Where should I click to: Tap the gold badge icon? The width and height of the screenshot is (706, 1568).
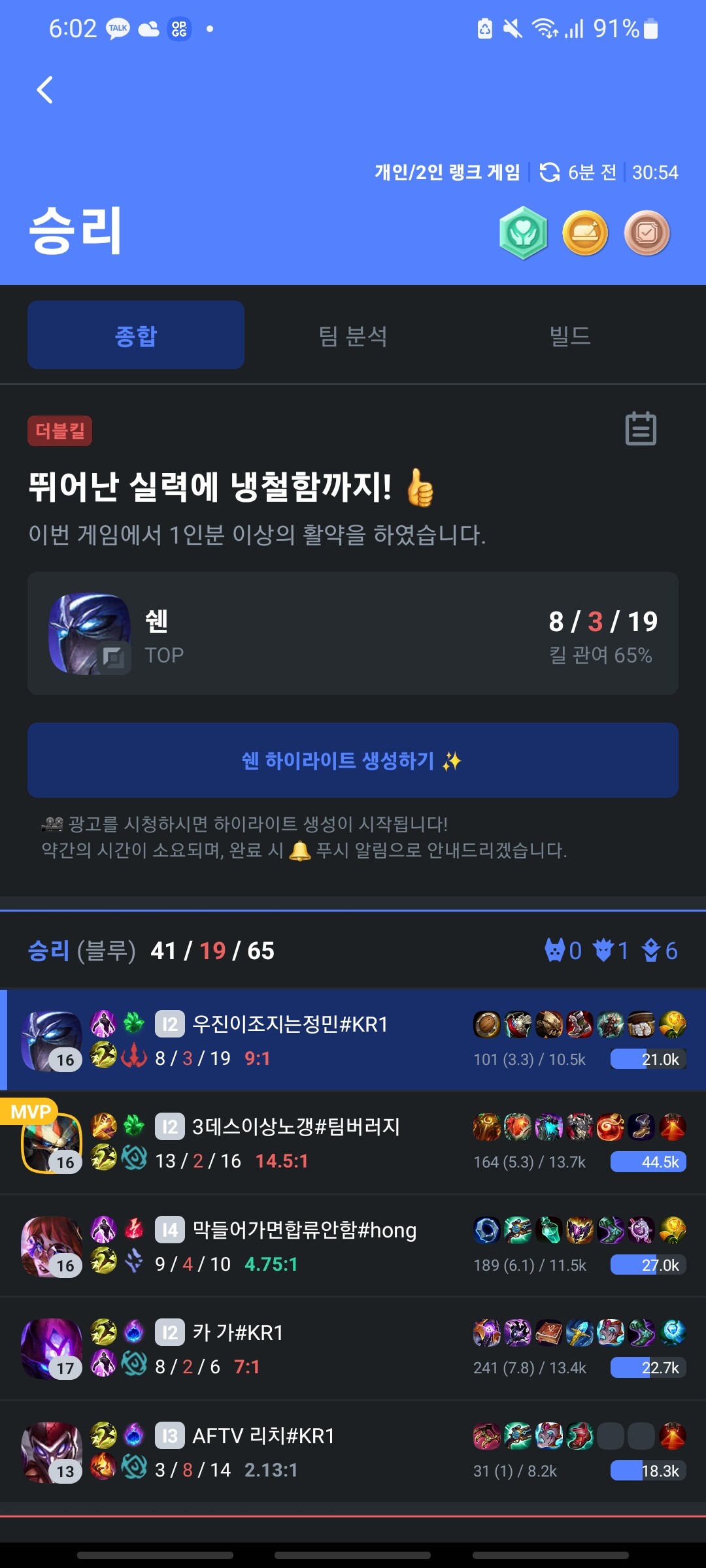coord(585,233)
